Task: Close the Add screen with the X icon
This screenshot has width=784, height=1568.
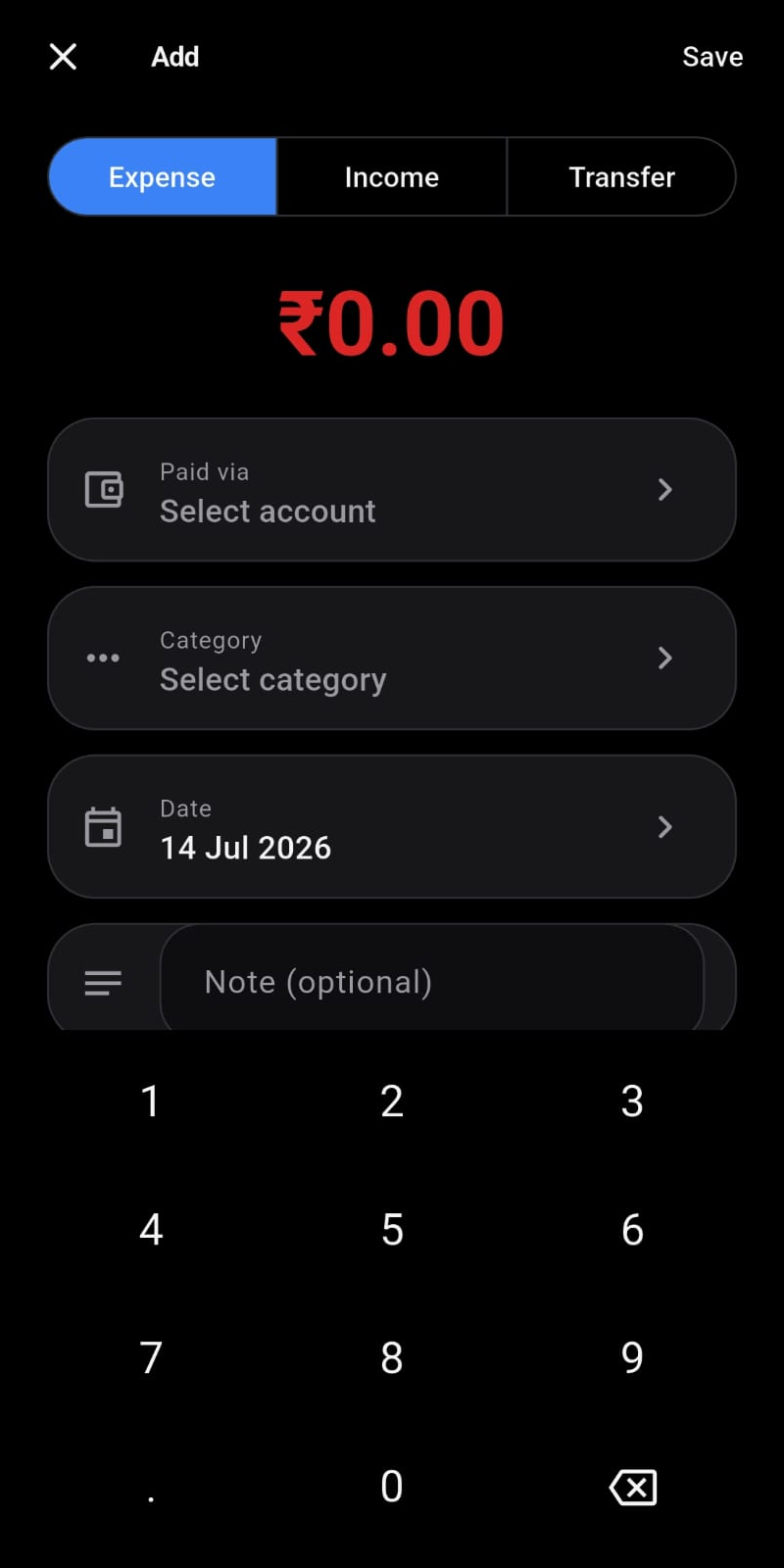Action: coord(63,57)
